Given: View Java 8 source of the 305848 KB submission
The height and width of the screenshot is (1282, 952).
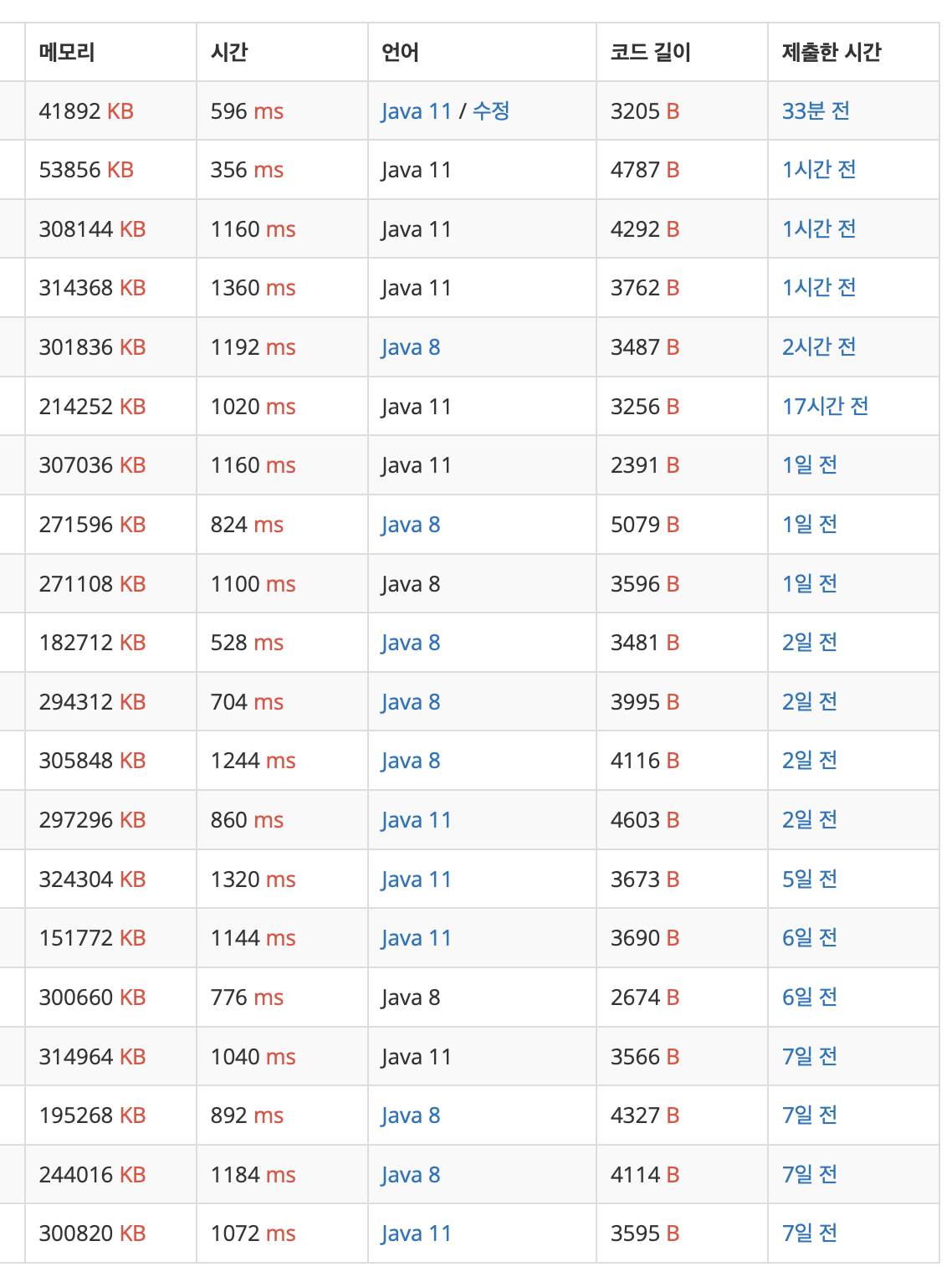Looking at the screenshot, I should click(410, 761).
